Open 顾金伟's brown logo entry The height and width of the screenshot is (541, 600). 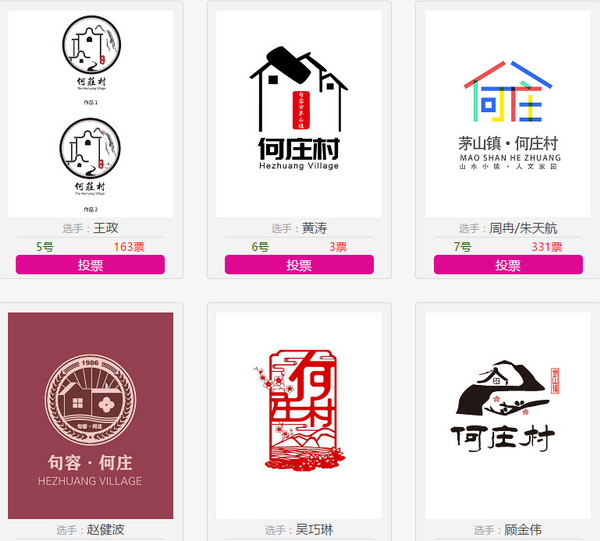[x=507, y=415]
